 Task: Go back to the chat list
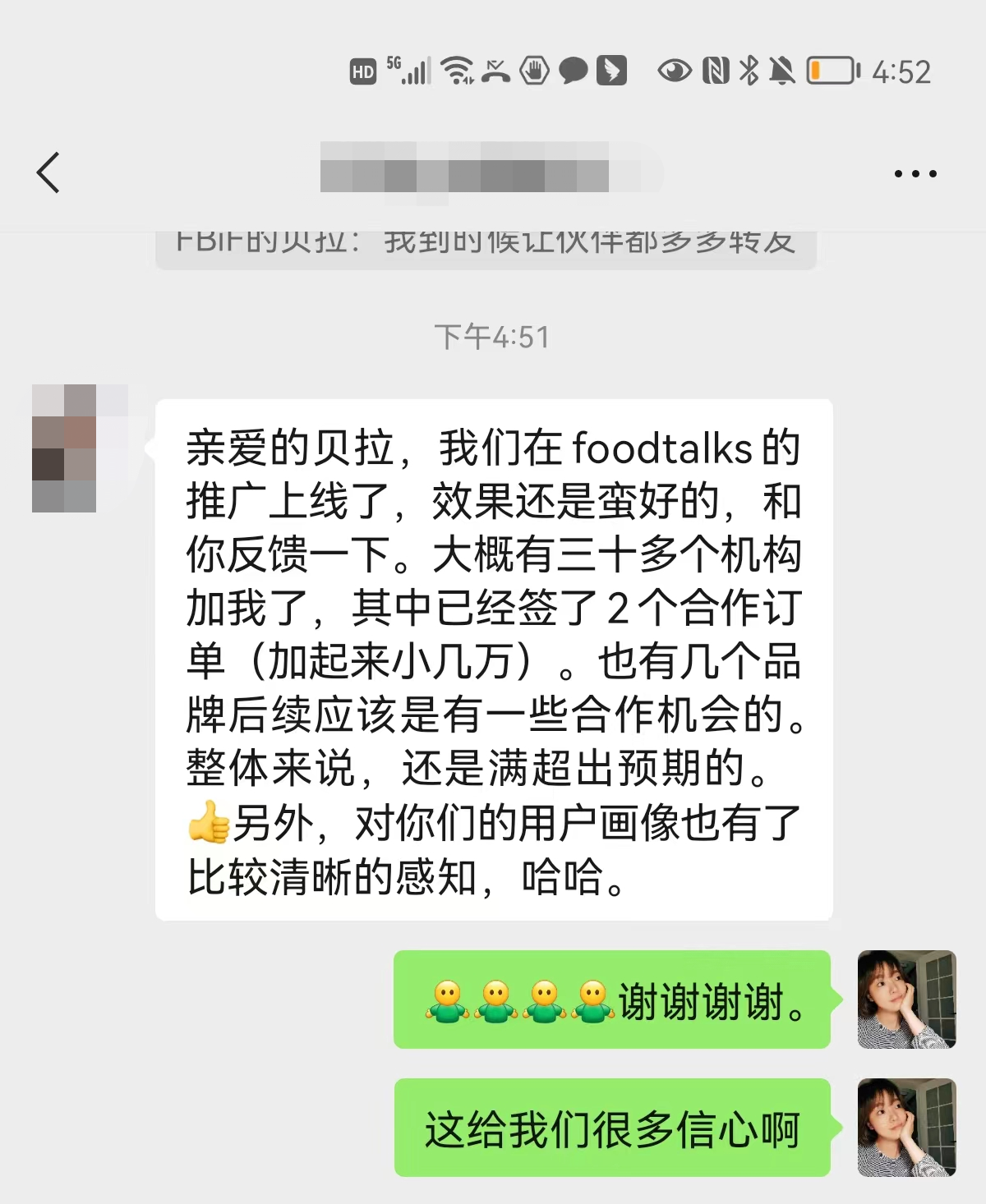pos(48,172)
